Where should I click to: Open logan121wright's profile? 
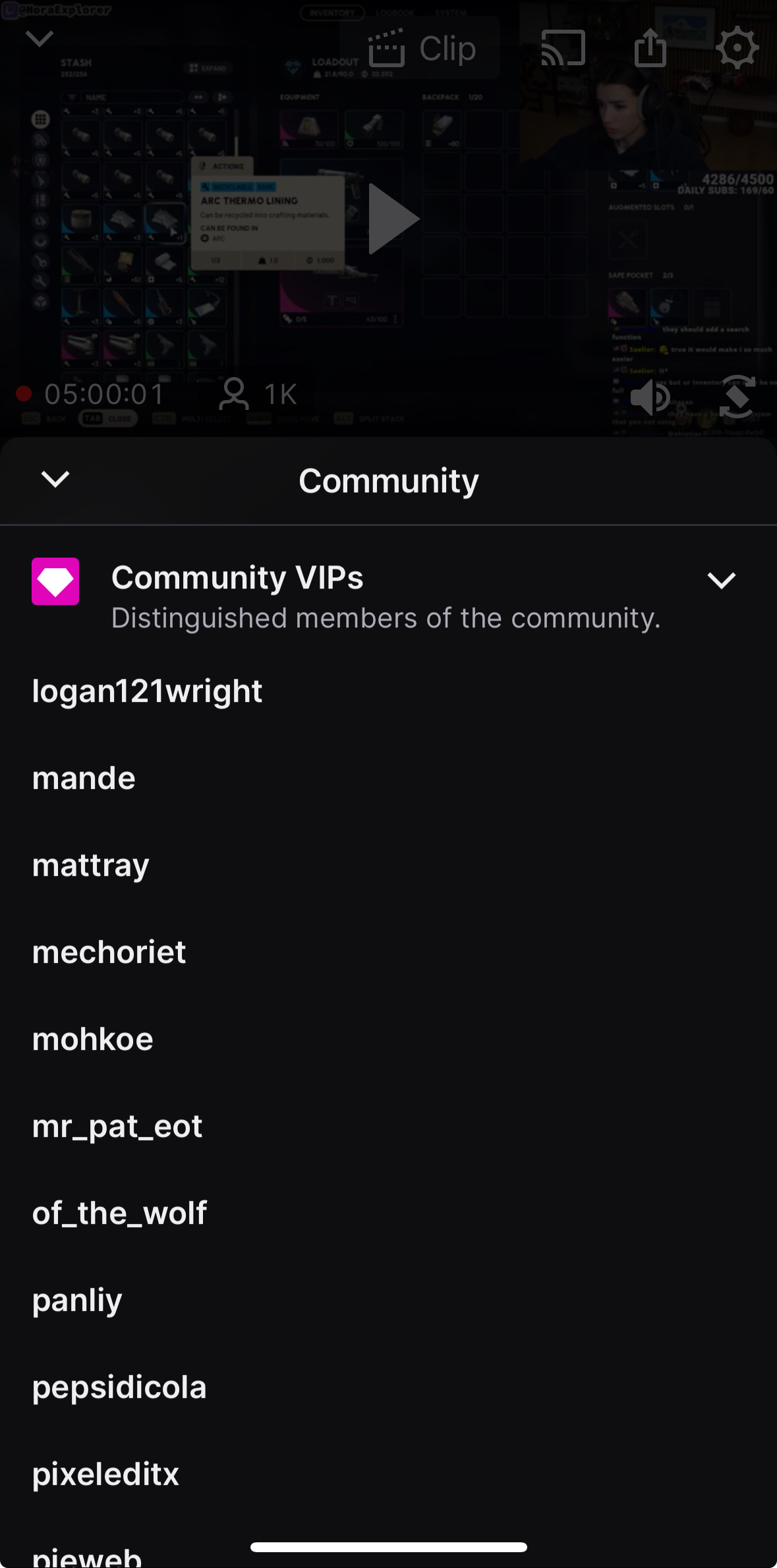(x=148, y=691)
